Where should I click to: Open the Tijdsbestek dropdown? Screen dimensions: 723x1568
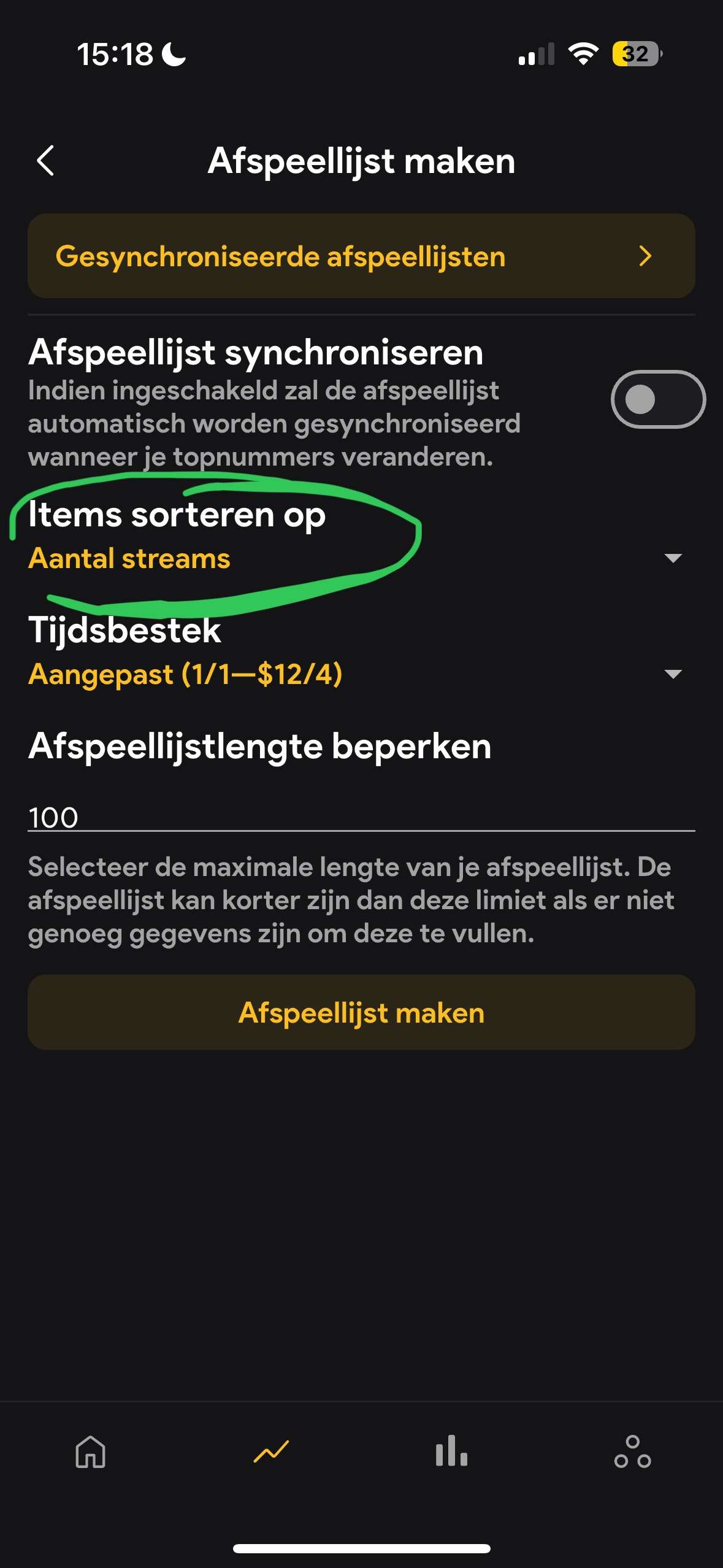coord(361,652)
